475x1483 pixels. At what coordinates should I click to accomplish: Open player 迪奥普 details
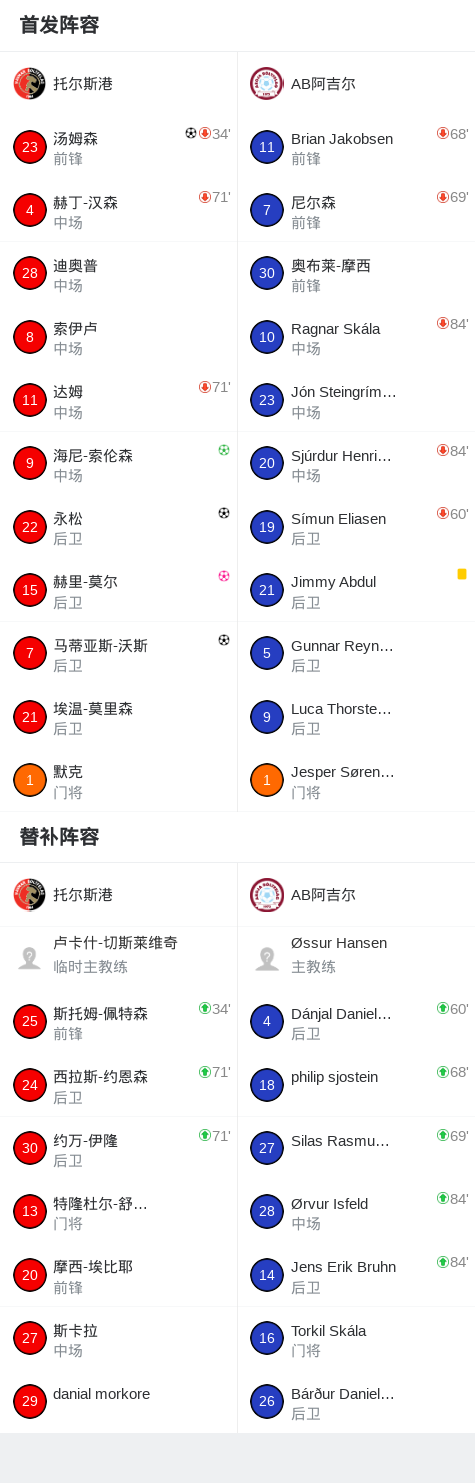pyautogui.click(x=118, y=274)
